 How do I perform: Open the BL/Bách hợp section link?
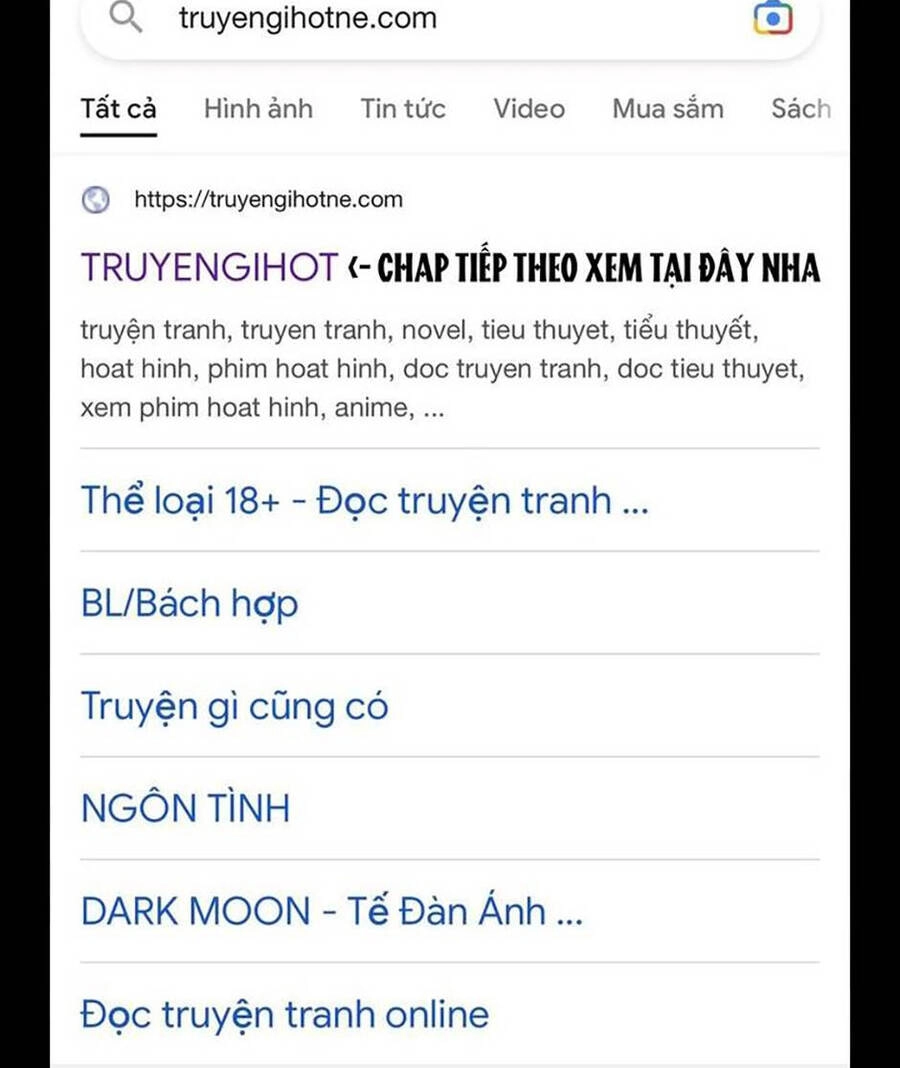189,603
